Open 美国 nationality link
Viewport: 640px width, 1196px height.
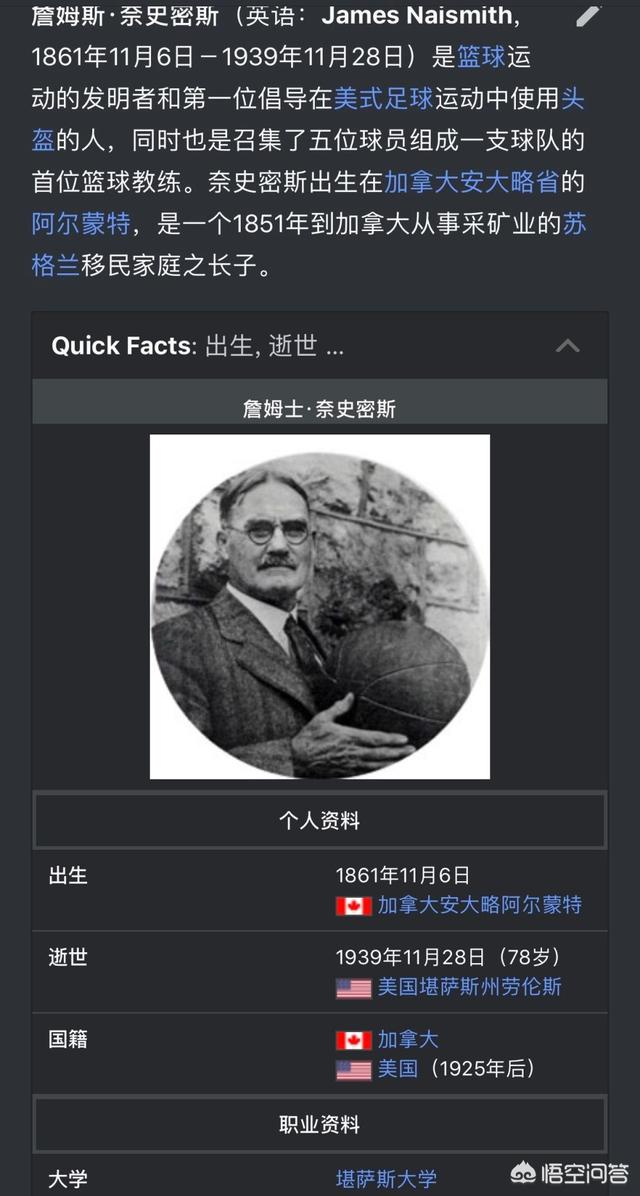pos(397,1069)
